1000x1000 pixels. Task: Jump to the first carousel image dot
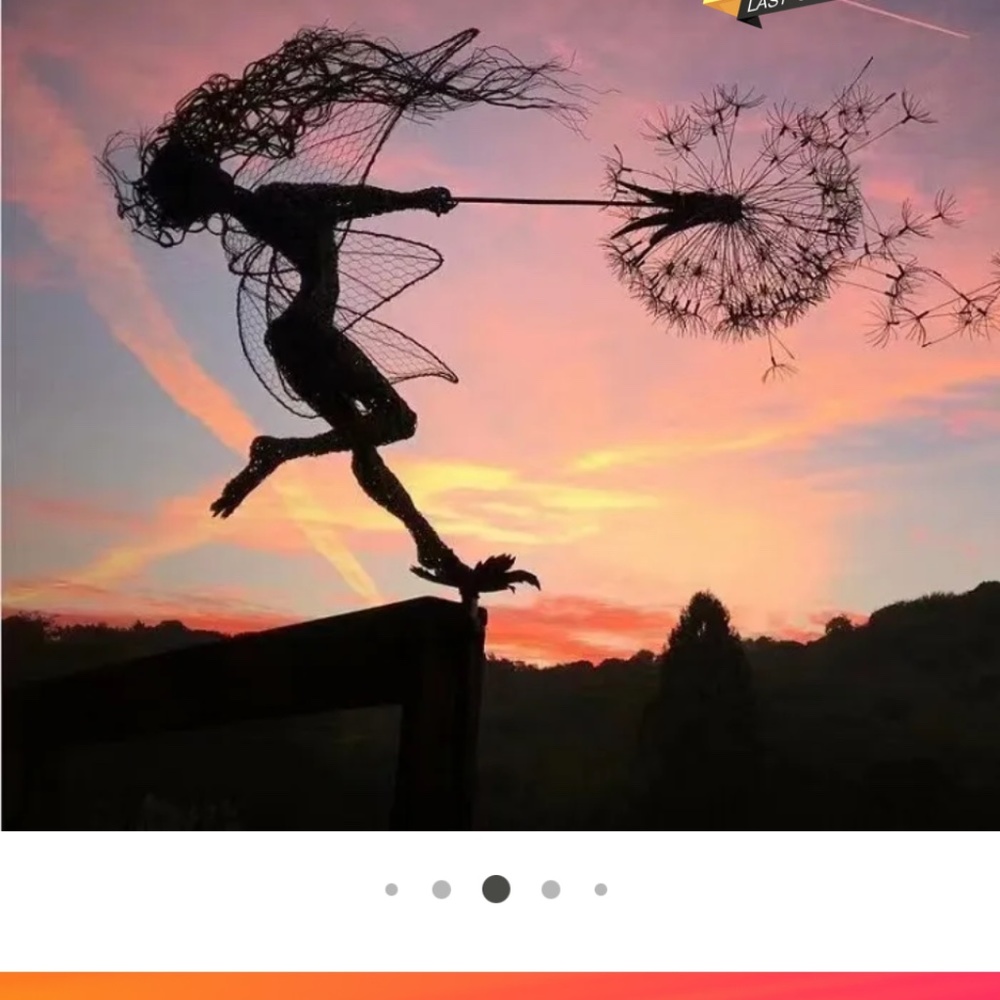pos(391,889)
